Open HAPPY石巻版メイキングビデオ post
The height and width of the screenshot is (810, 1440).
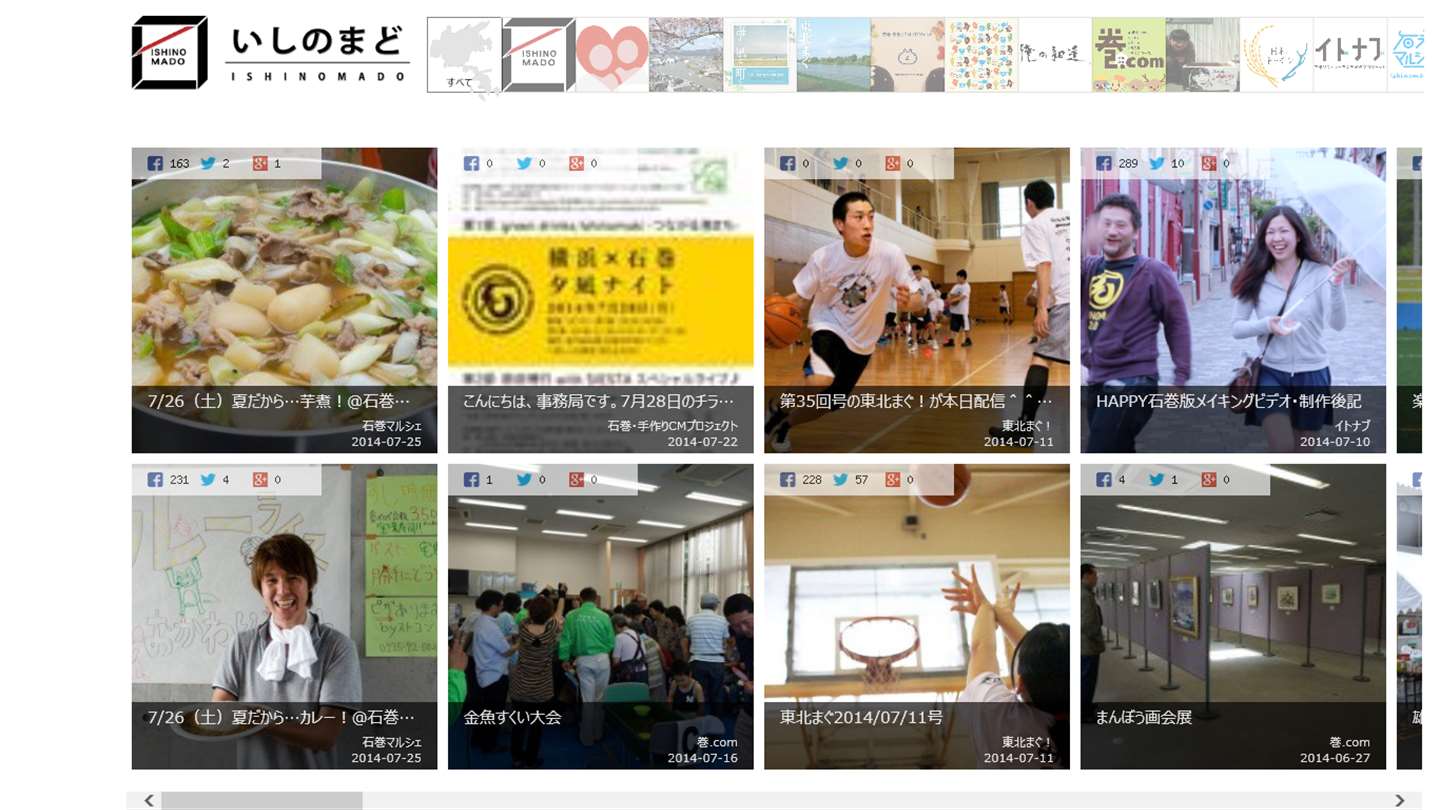(1232, 300)
